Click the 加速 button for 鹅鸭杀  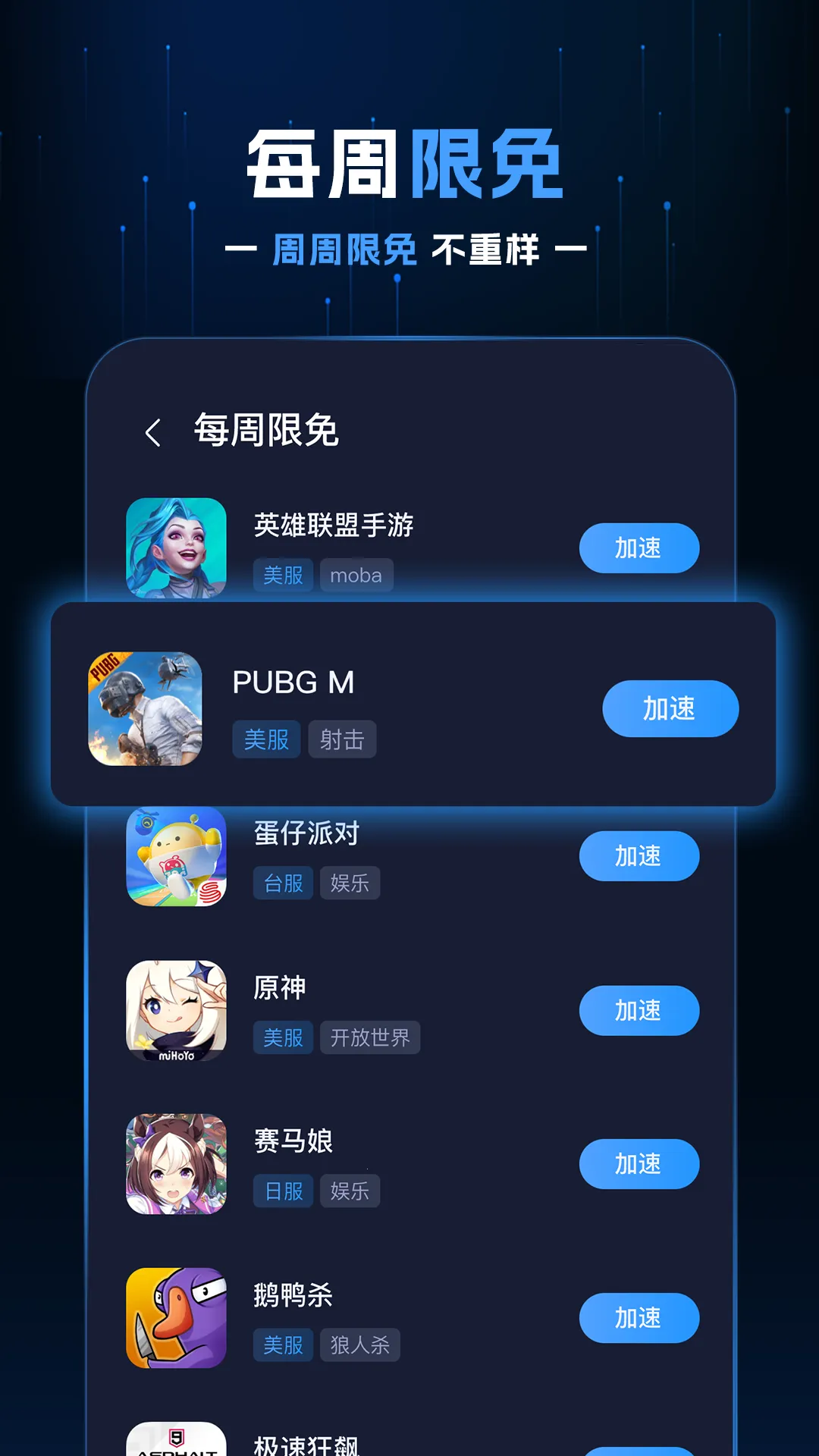[639, 1318]
